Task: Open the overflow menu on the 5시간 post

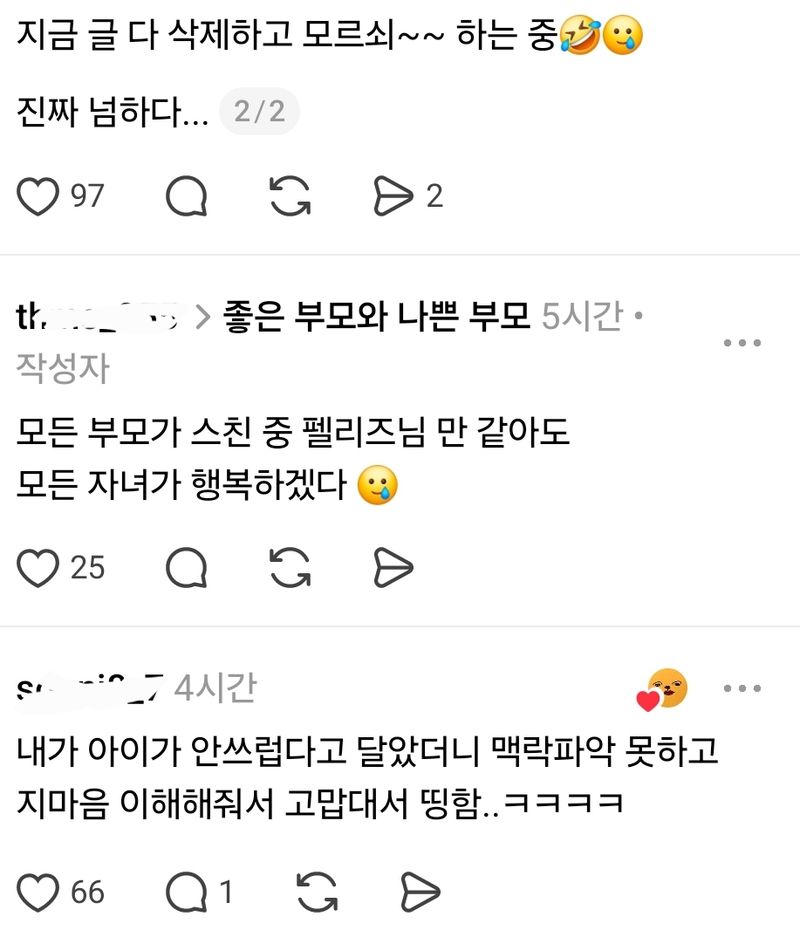Action: coord(742,344)
